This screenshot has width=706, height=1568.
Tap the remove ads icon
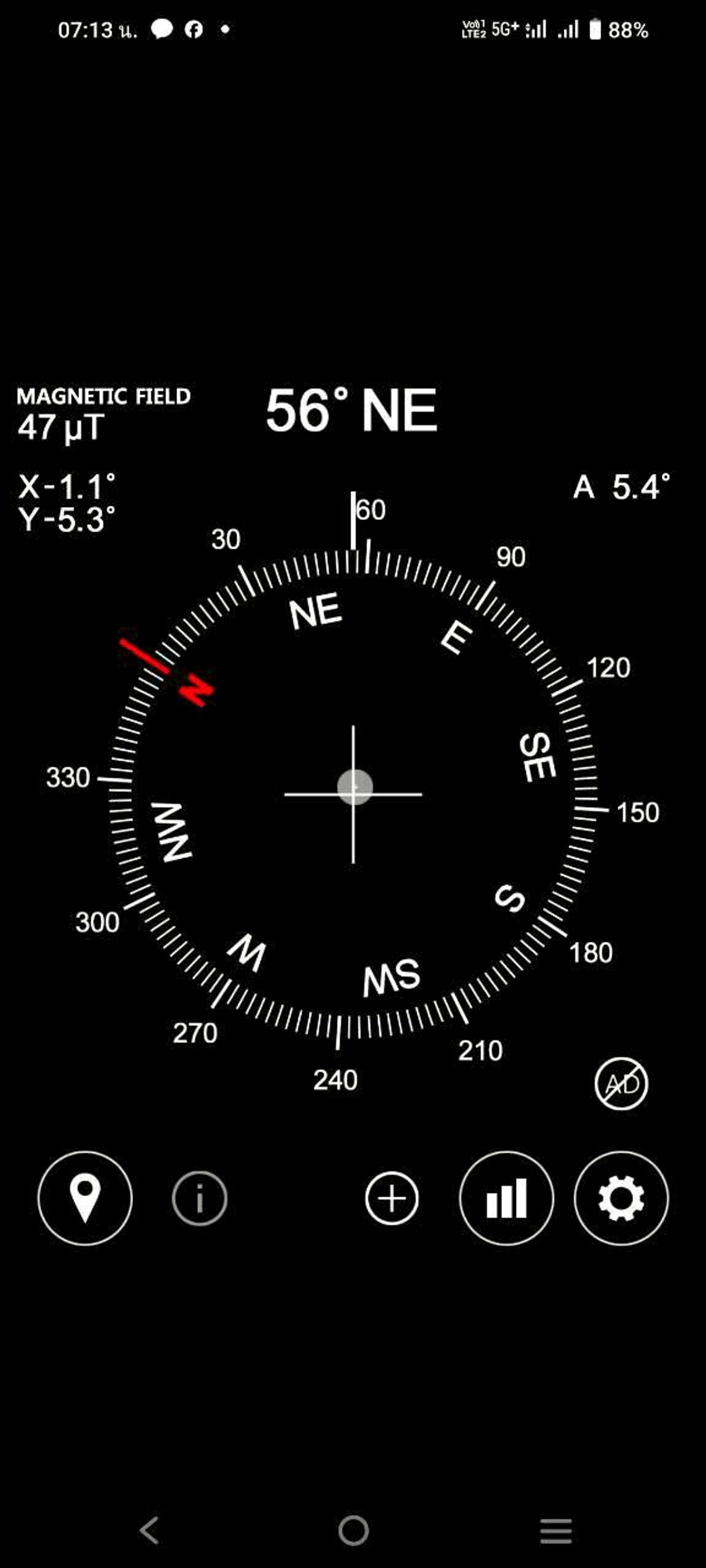pyautogui.click(x=621, y=1084)
